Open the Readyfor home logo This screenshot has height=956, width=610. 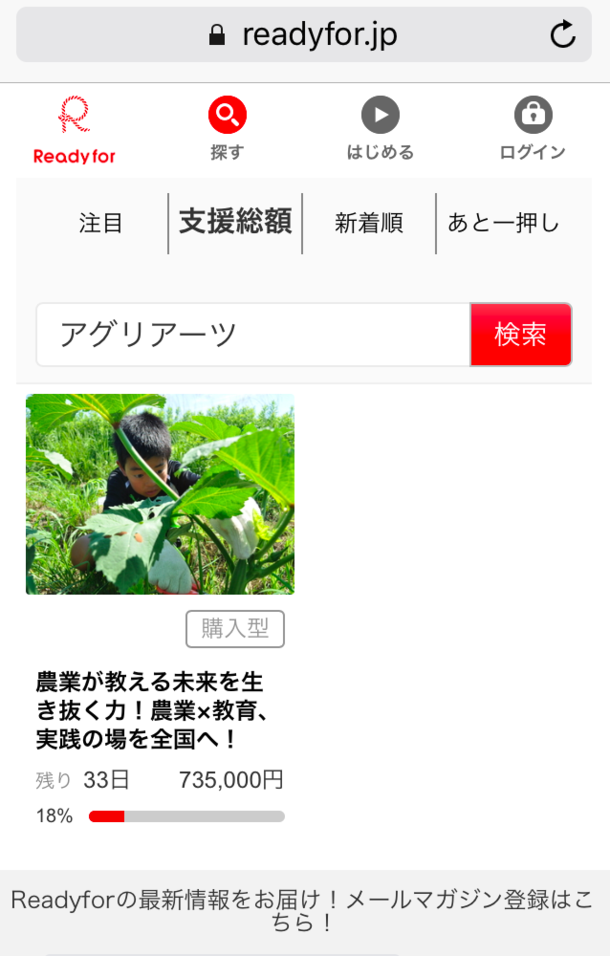[x=74, y=130]
